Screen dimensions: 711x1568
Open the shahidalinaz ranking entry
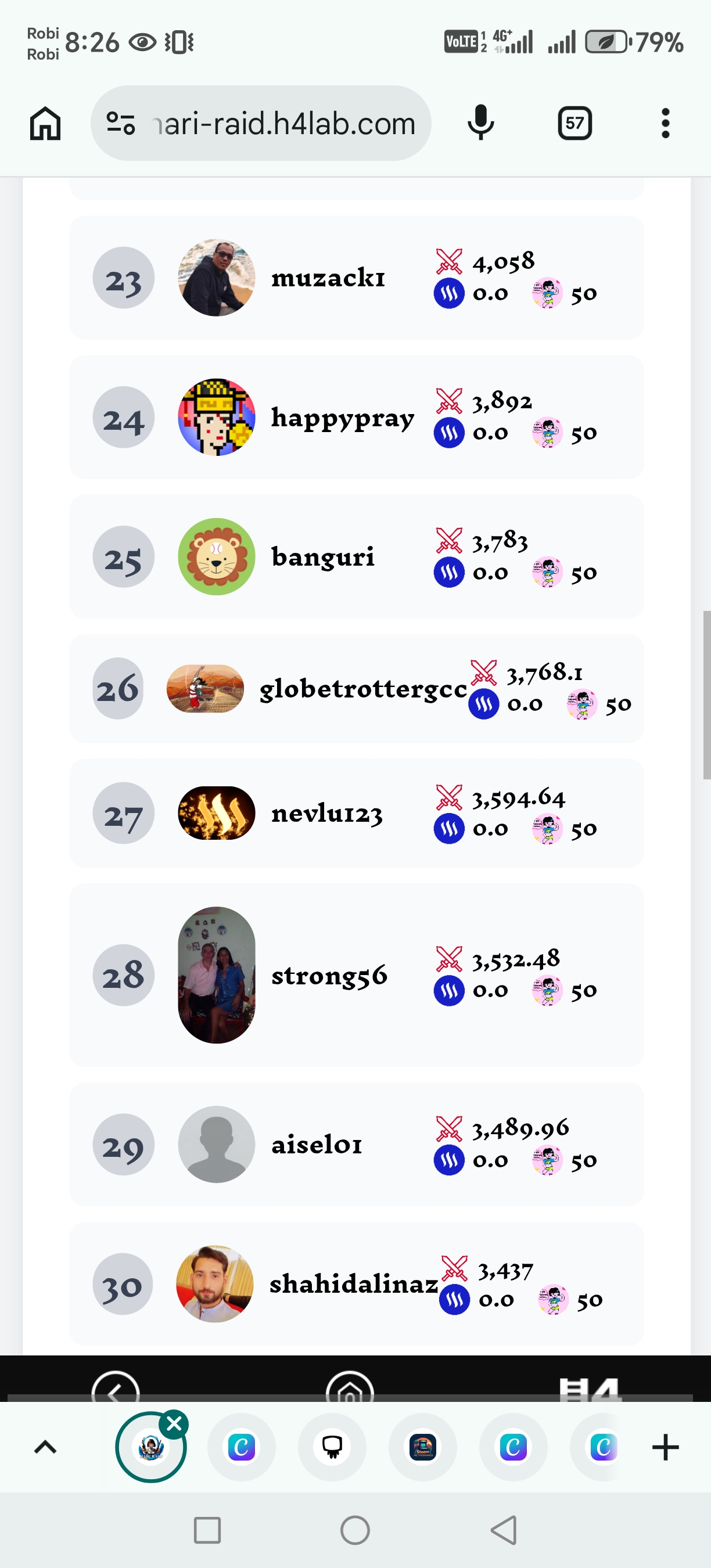[x=353, y=1285]
